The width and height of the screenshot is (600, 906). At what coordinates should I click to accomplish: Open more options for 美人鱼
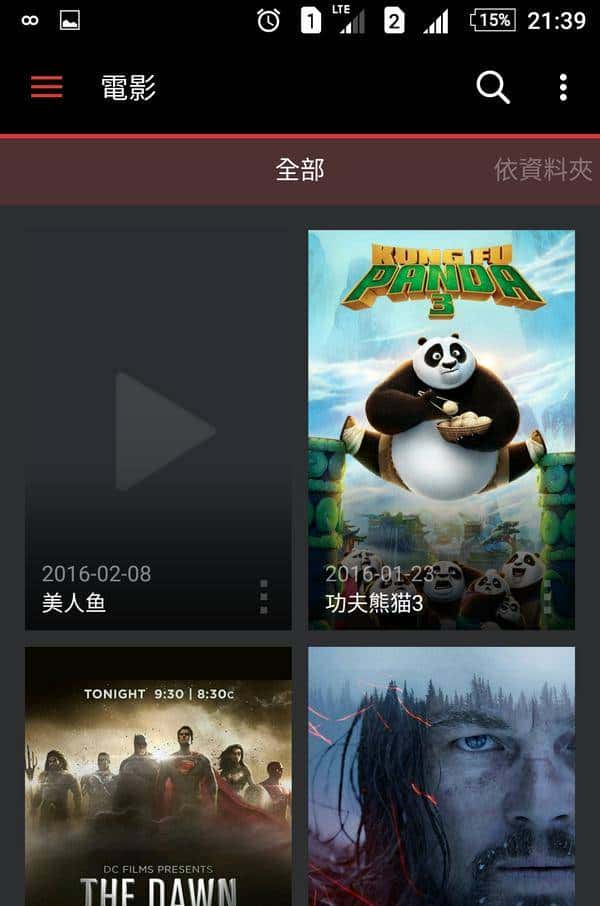[x=264, y=596]
